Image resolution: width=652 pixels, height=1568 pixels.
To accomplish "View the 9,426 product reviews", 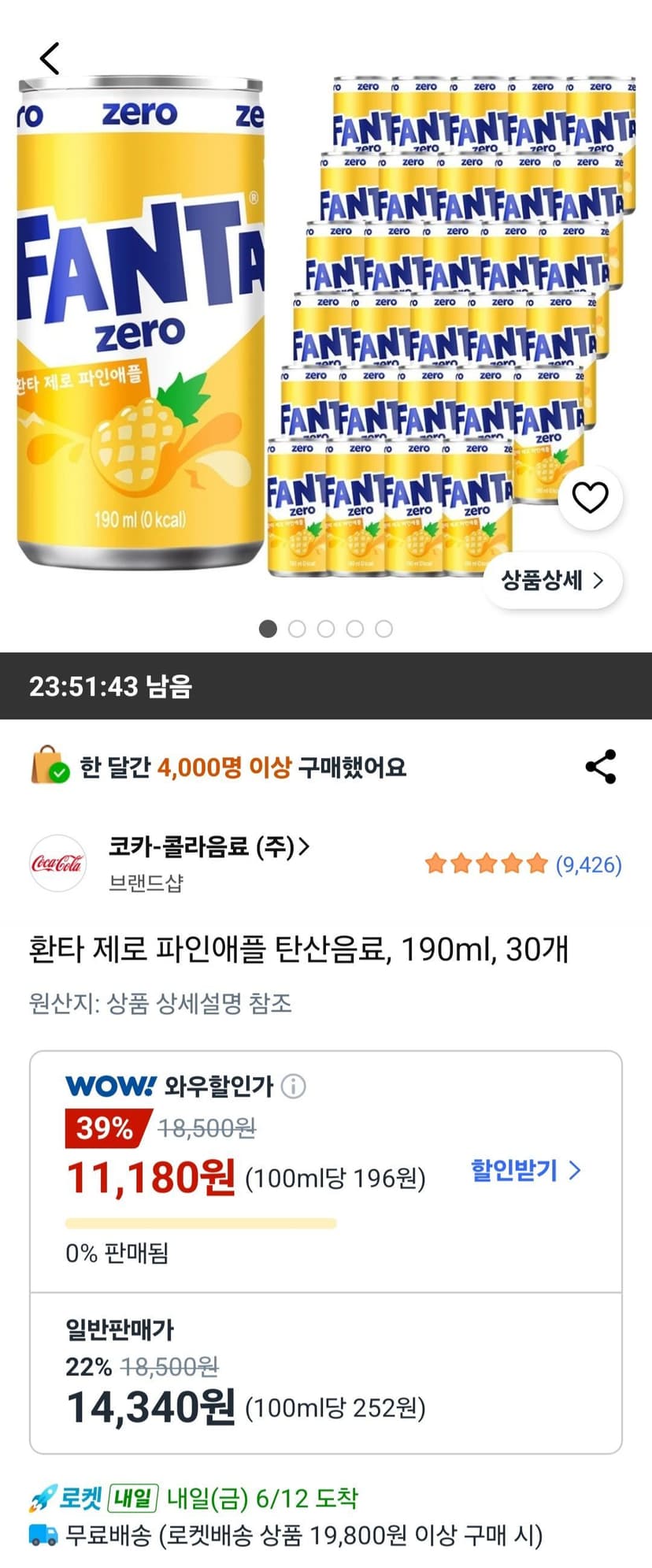I will (524, 864).
